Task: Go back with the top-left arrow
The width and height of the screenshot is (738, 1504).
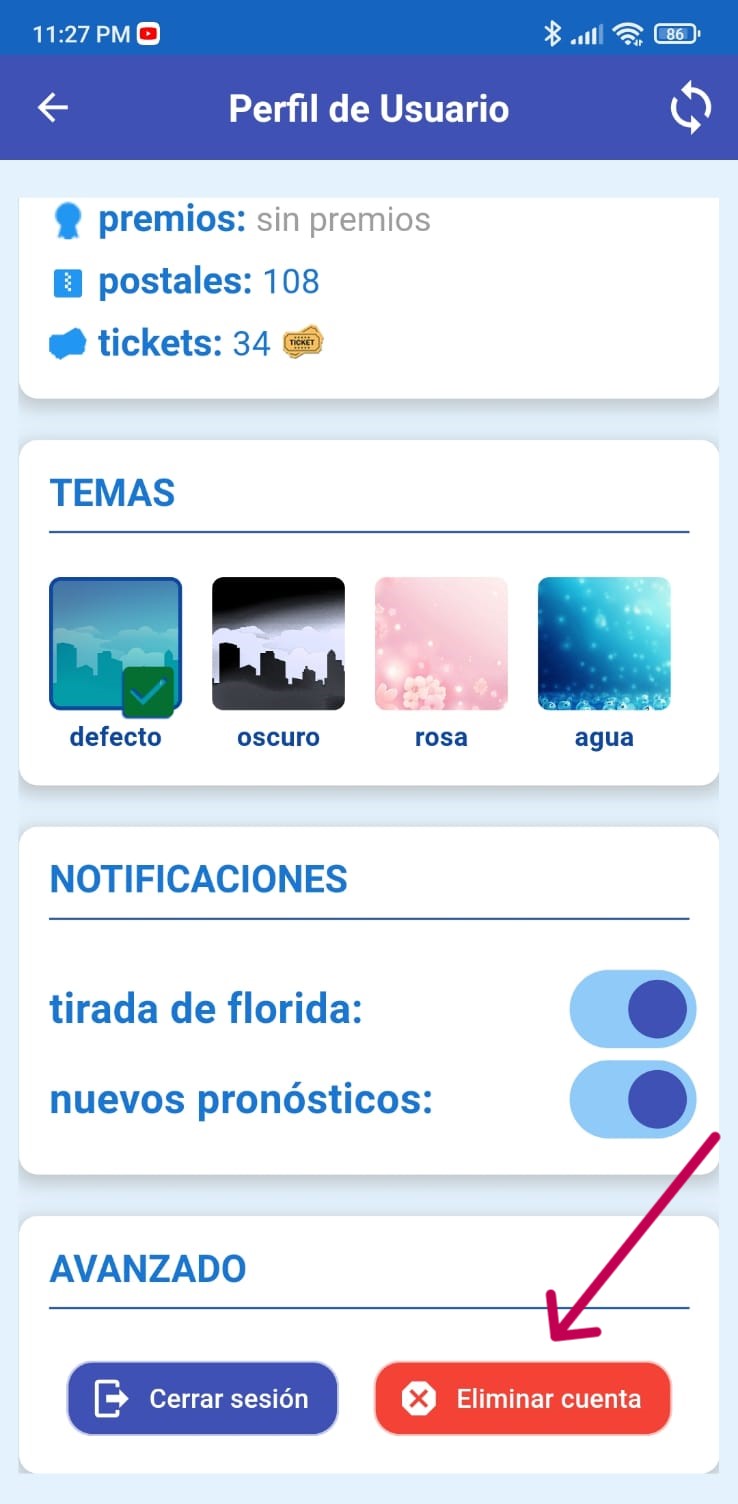Action: 52,108
